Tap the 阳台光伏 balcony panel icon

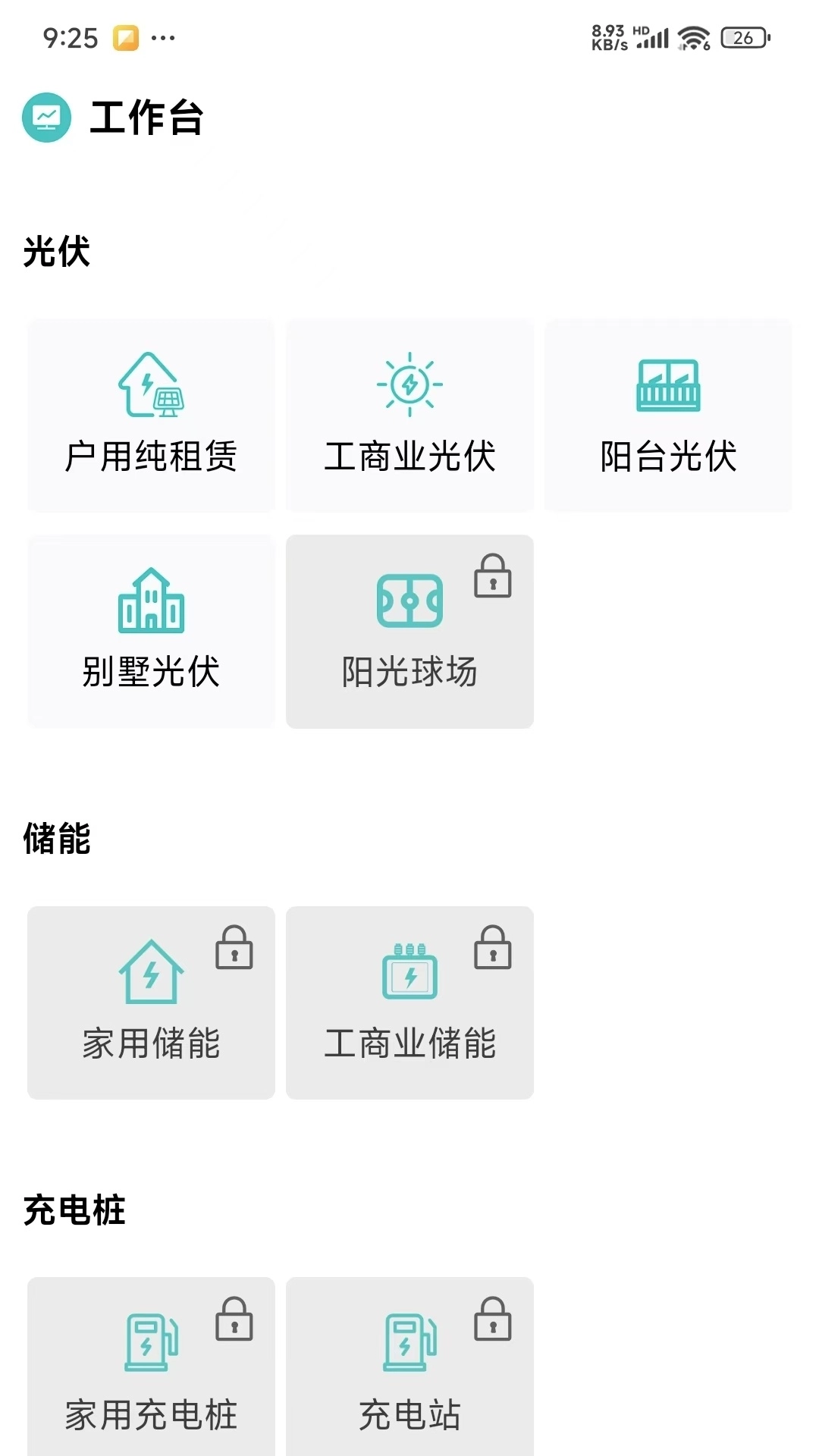[x=669, y=385]
